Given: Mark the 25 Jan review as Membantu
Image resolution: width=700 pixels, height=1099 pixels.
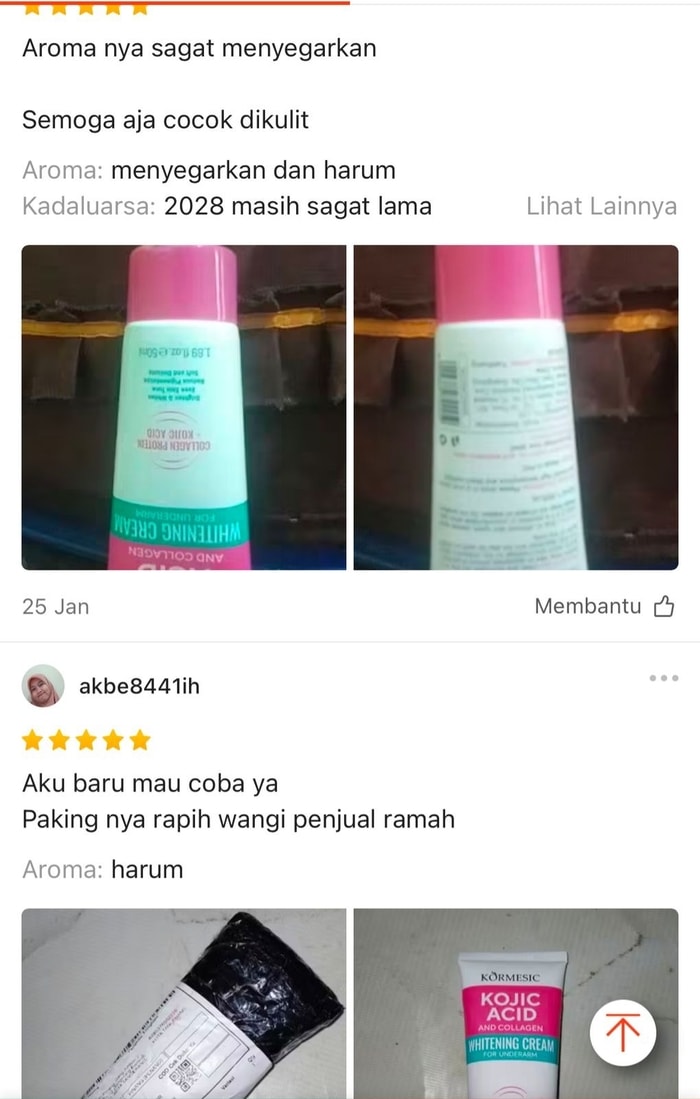Looking at the screenshot, I should click(x=605, y=606).
